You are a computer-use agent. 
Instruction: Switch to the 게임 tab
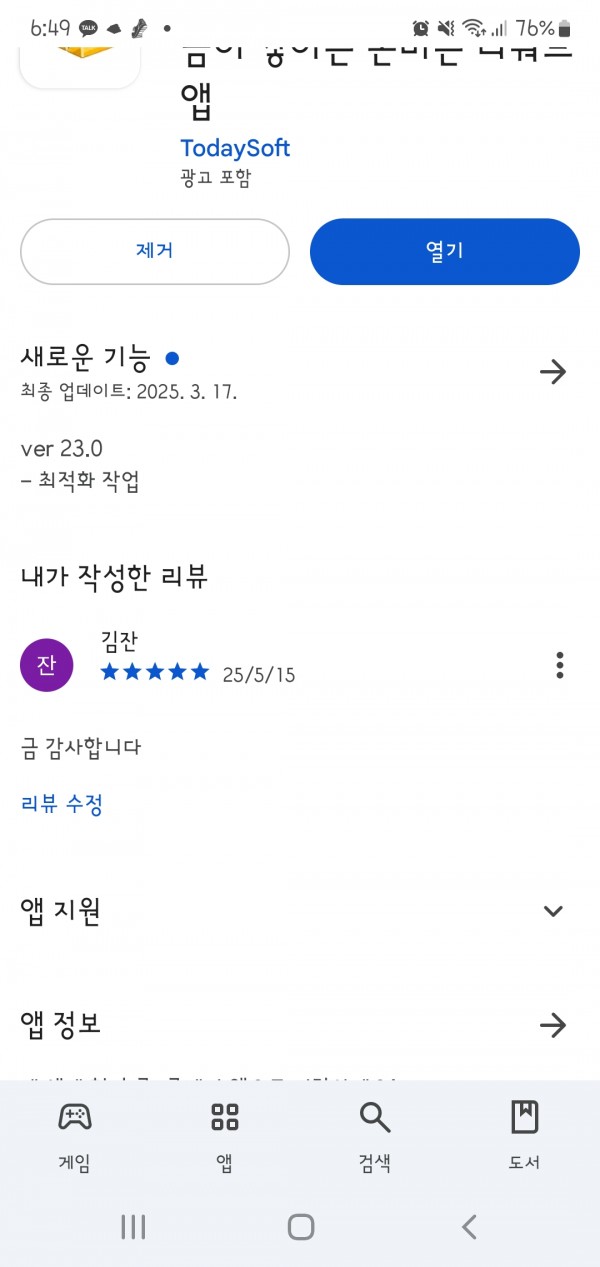tap(75, 1136)
